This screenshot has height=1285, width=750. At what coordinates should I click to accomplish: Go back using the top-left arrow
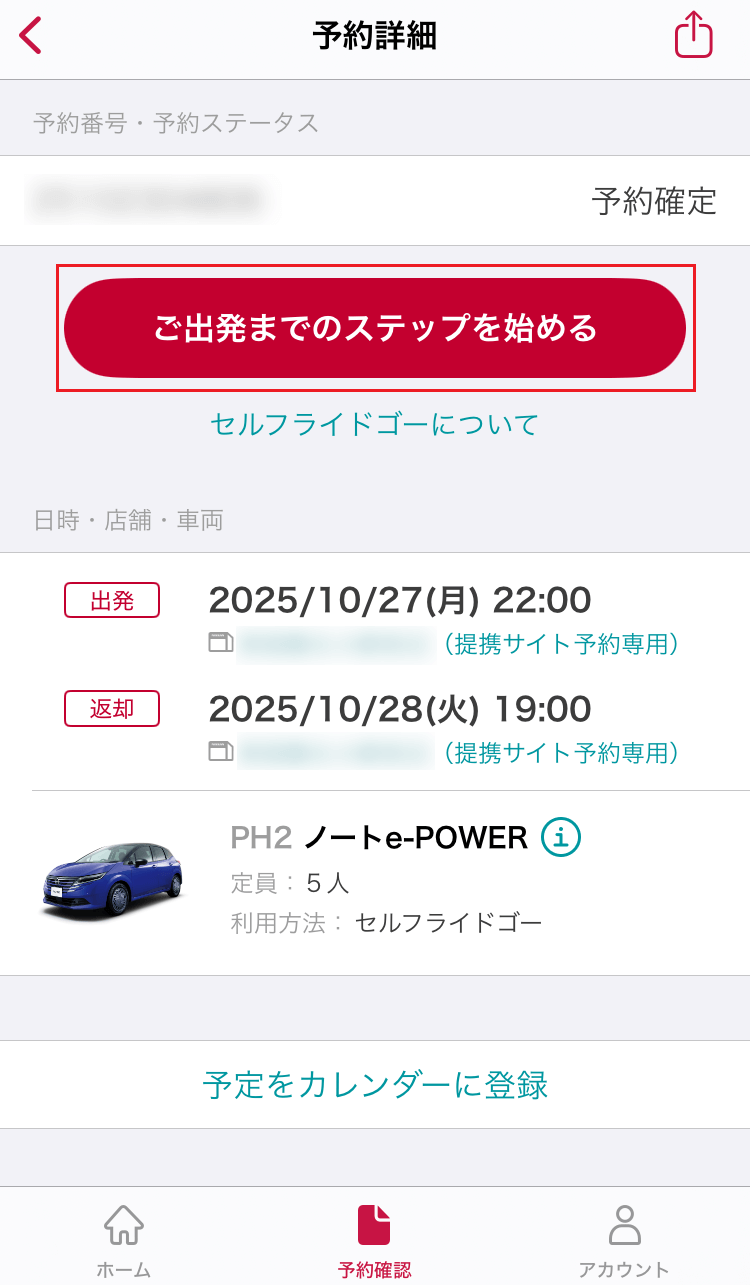pyautogui.click(x=31, y=36)
